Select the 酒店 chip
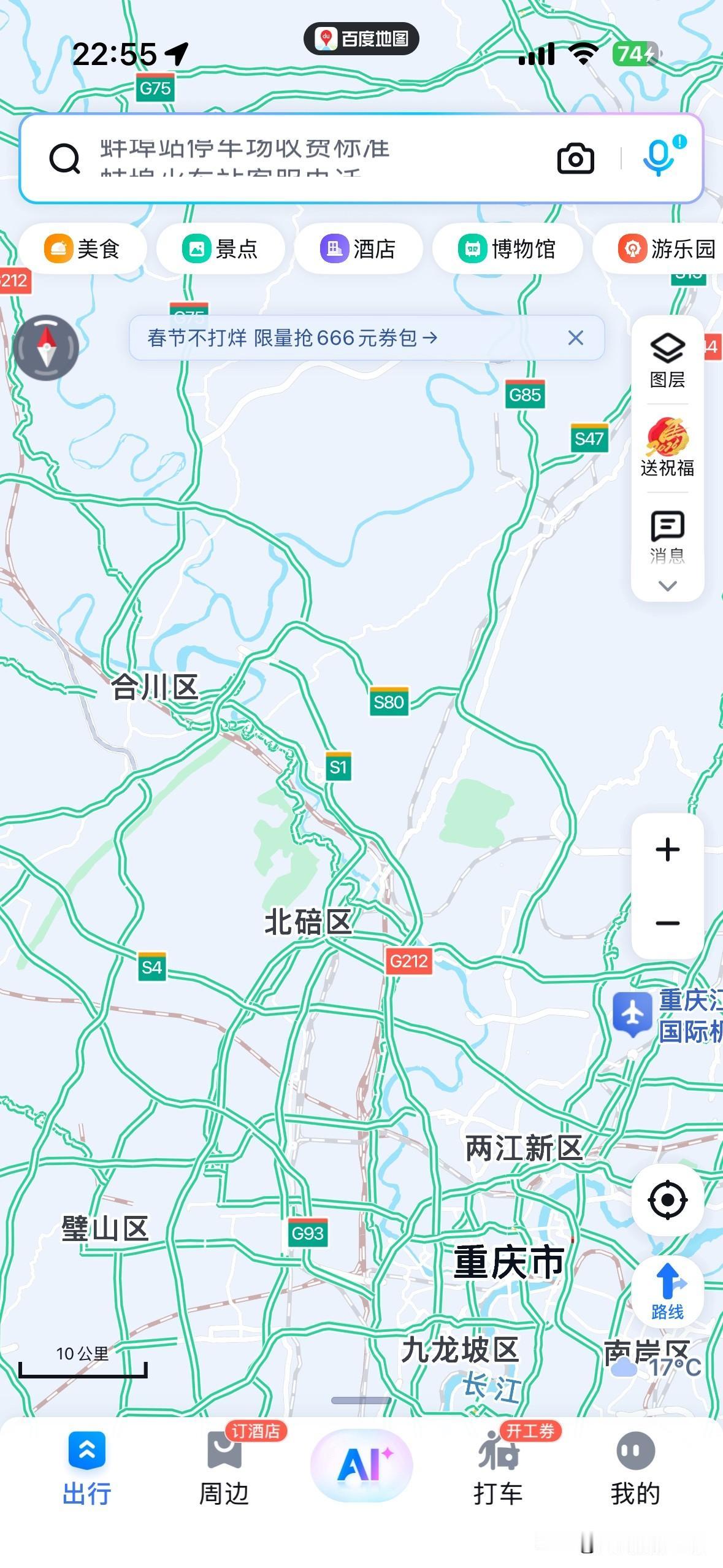This screenshot has width=723, height=1568. click(x=359, y=249)
